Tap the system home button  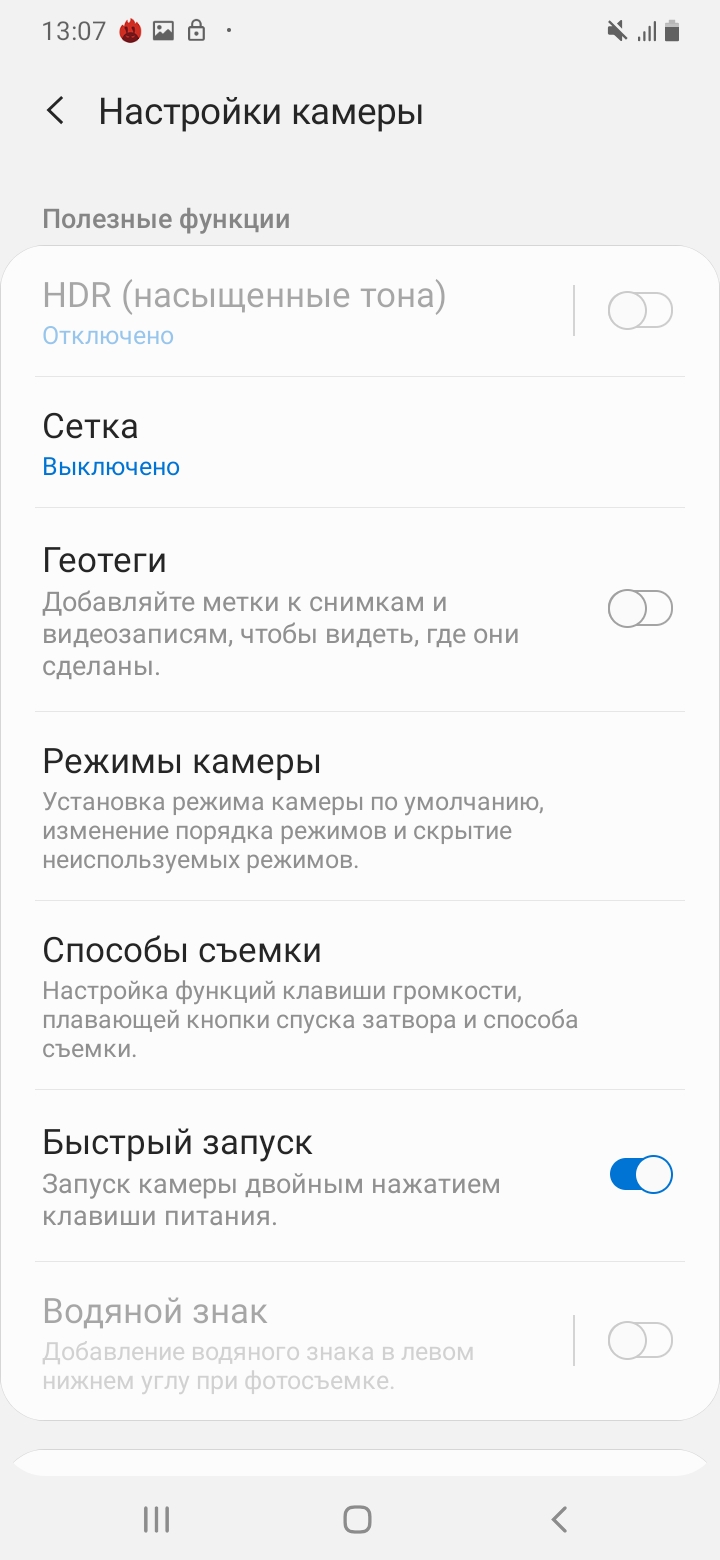click(357, 1520)
